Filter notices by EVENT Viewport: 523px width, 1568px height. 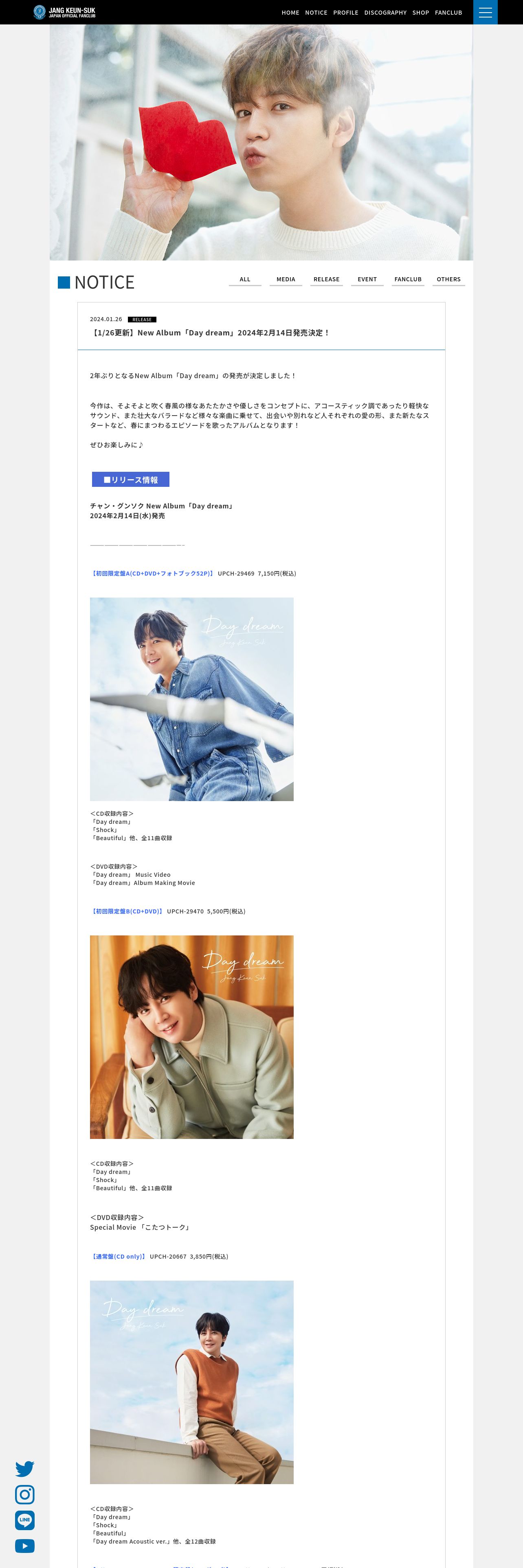pyautogui.click(x=367, y=280)
